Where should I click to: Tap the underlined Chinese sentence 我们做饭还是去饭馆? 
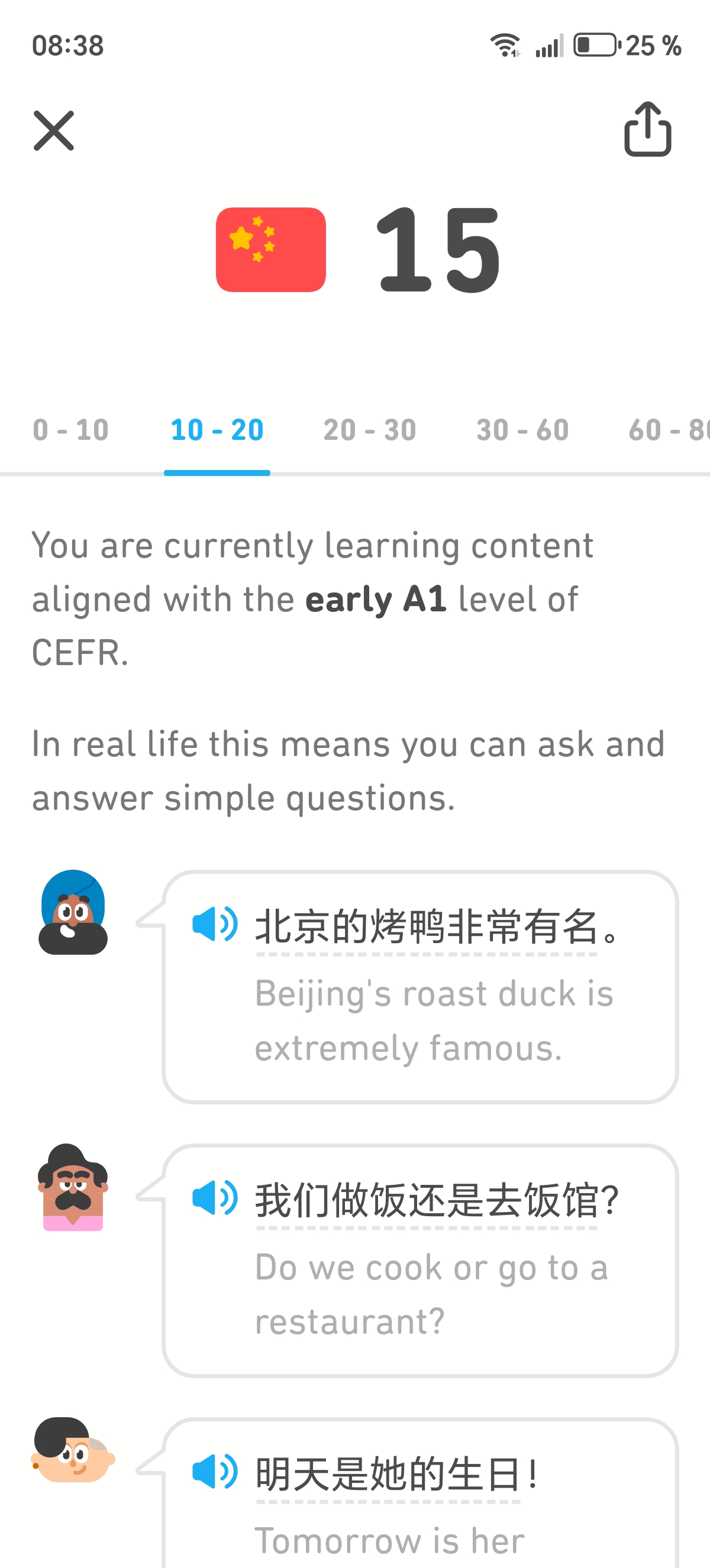(426, 1201)
